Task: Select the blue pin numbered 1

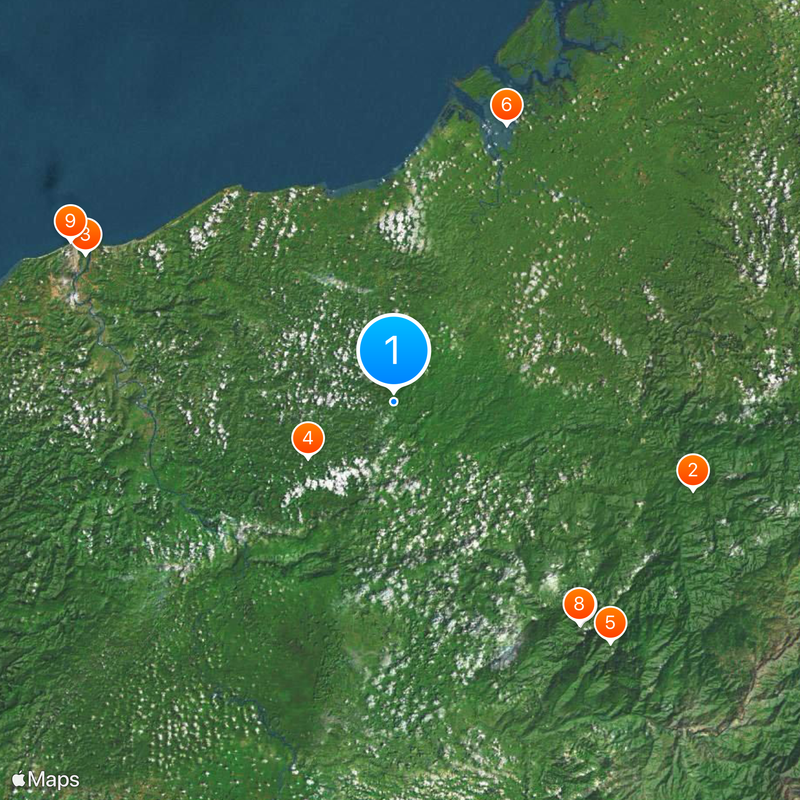Action: [393, 351]
